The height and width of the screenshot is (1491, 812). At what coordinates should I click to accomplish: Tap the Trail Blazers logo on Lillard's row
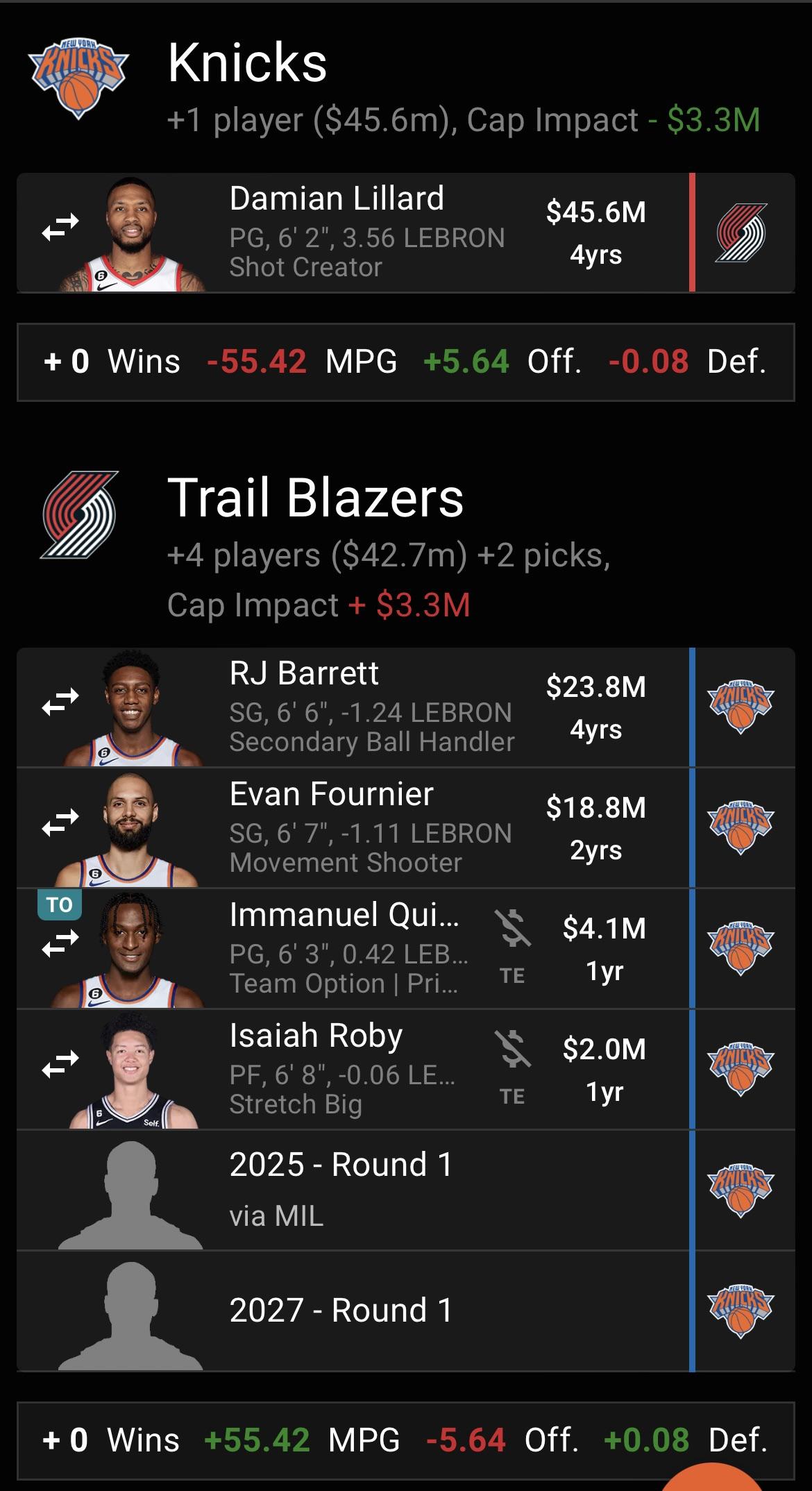(741, 233)
